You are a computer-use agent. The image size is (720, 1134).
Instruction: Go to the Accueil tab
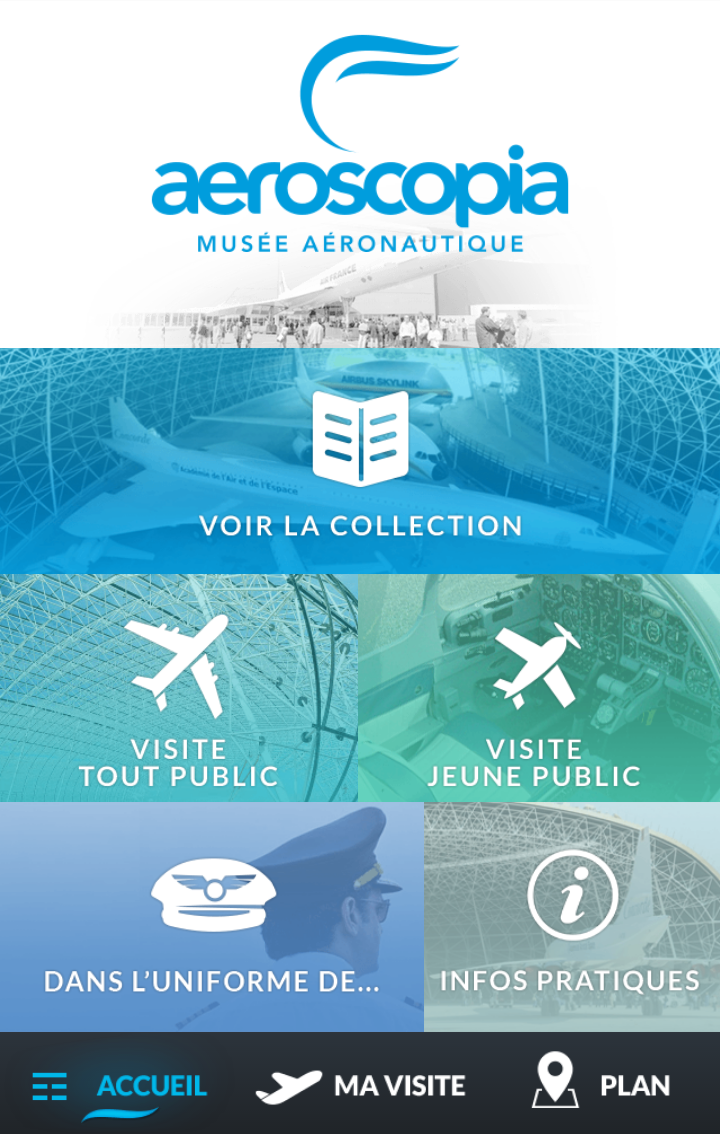(120, 1085)
